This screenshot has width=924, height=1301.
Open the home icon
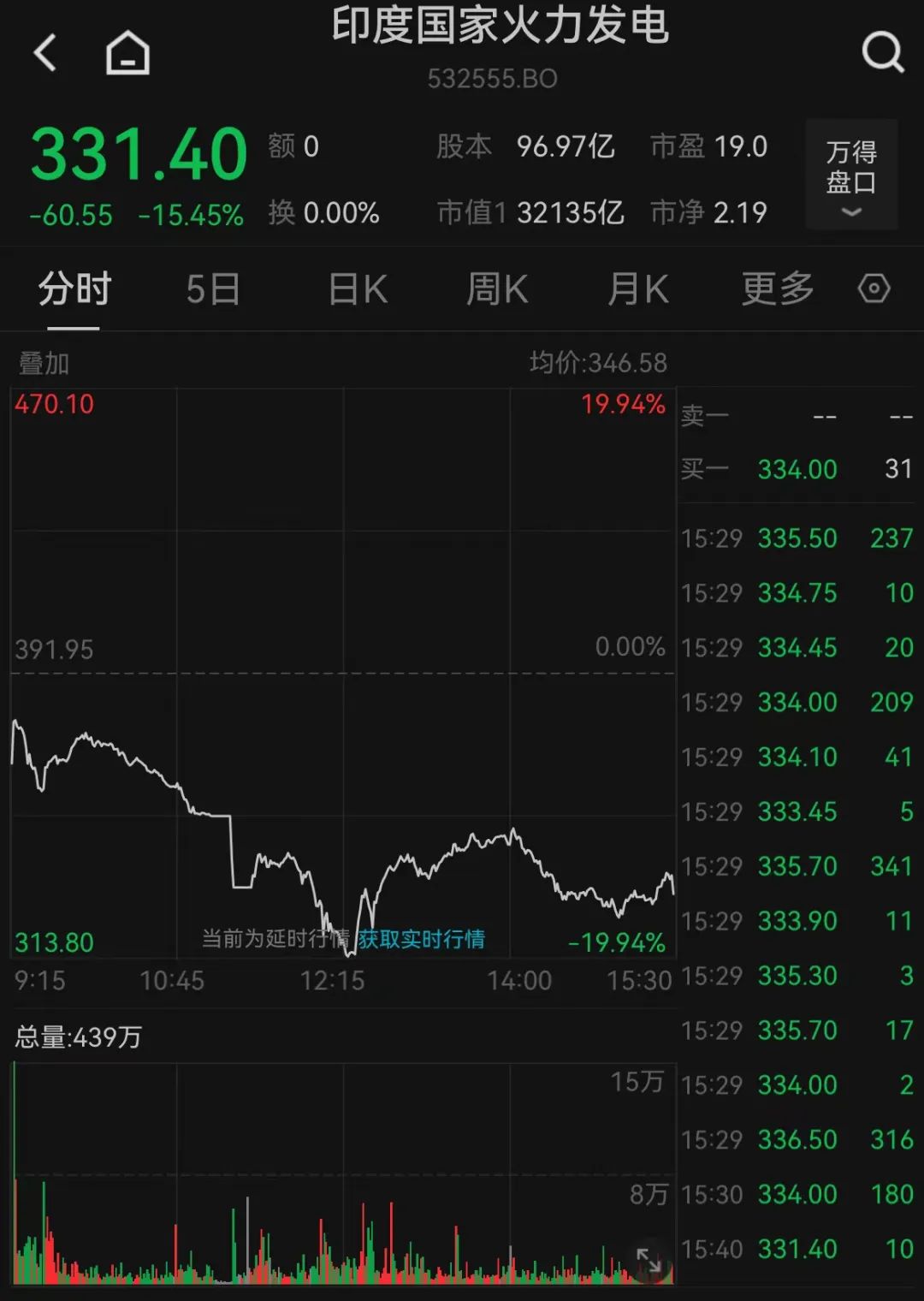click(x=127, y=53)
